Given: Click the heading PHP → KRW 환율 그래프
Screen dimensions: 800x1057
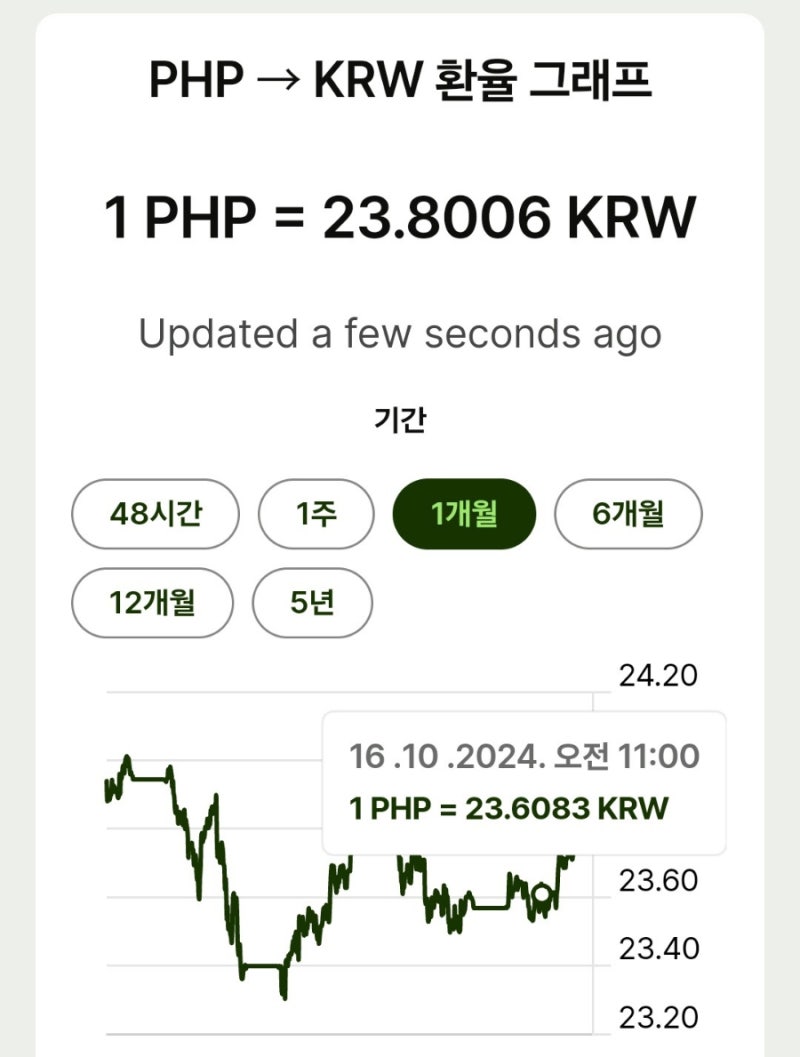Looking at the screenshot, I should pos(400,82).
